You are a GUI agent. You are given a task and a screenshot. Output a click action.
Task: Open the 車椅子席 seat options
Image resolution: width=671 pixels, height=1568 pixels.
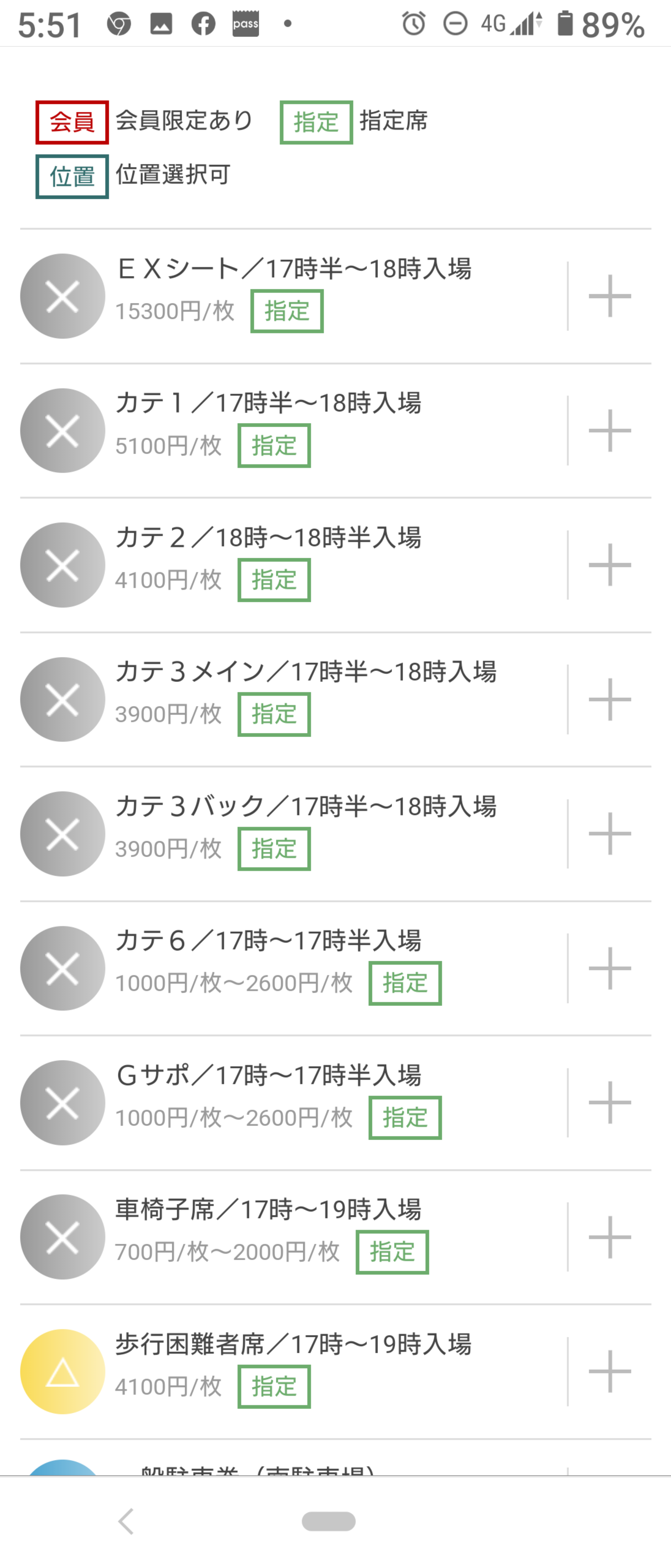tap(609, 1237)
